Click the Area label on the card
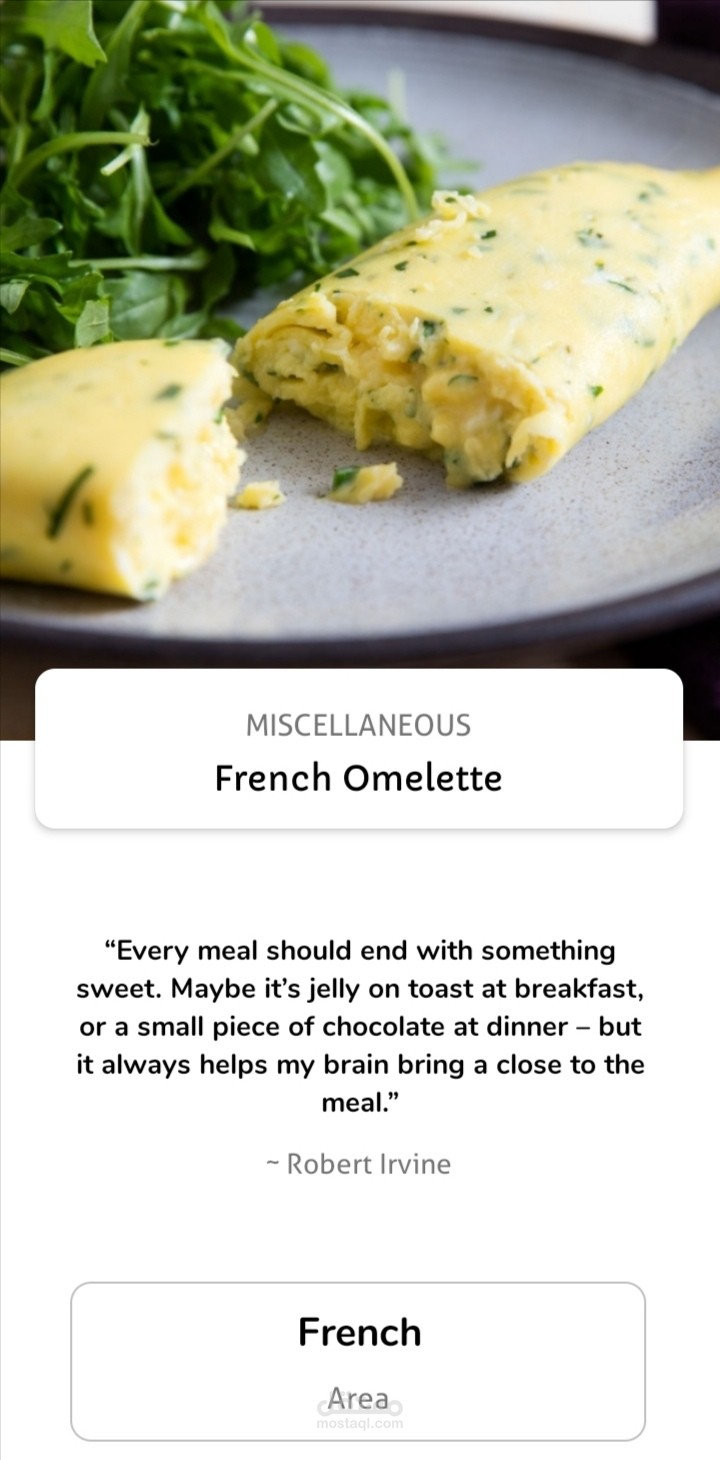Image resolution: width=720 pixels, height=1460 pixels. (x=358, y=1399)
